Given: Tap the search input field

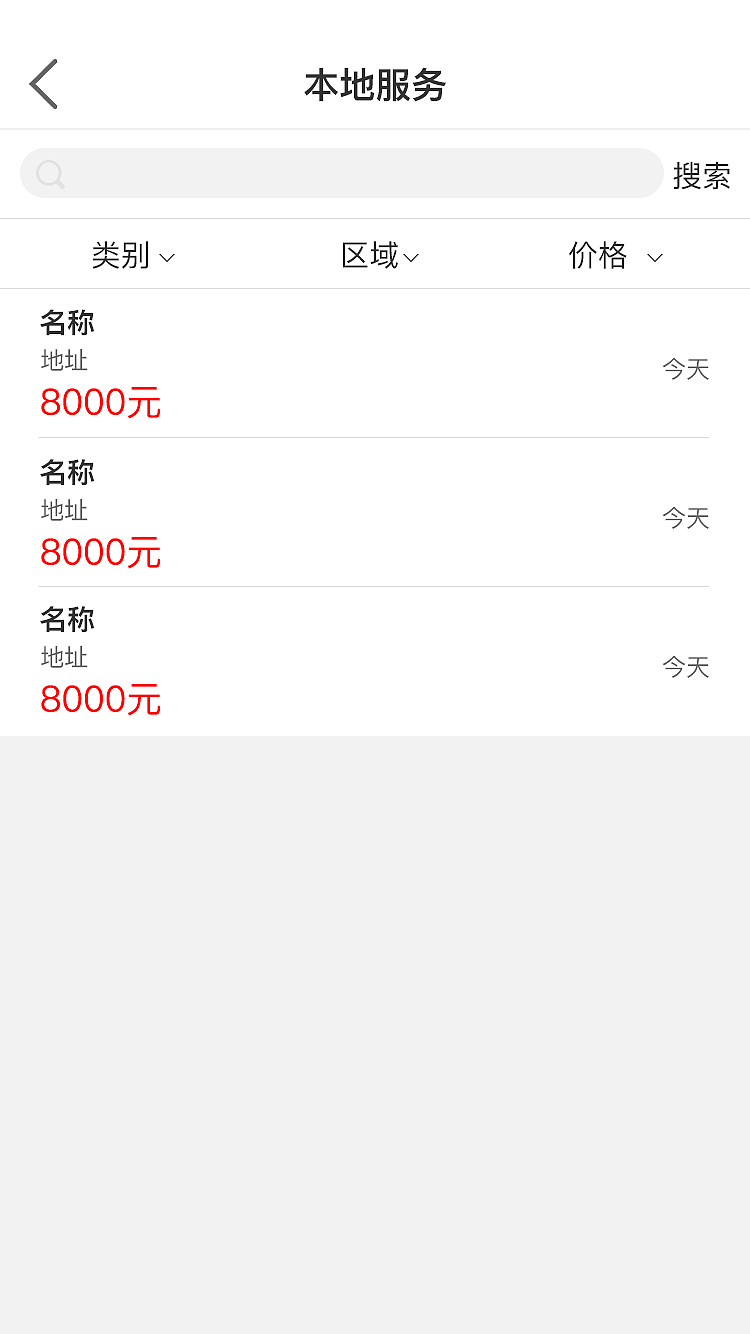Looking at the screenshot, I should coord(342,173).
